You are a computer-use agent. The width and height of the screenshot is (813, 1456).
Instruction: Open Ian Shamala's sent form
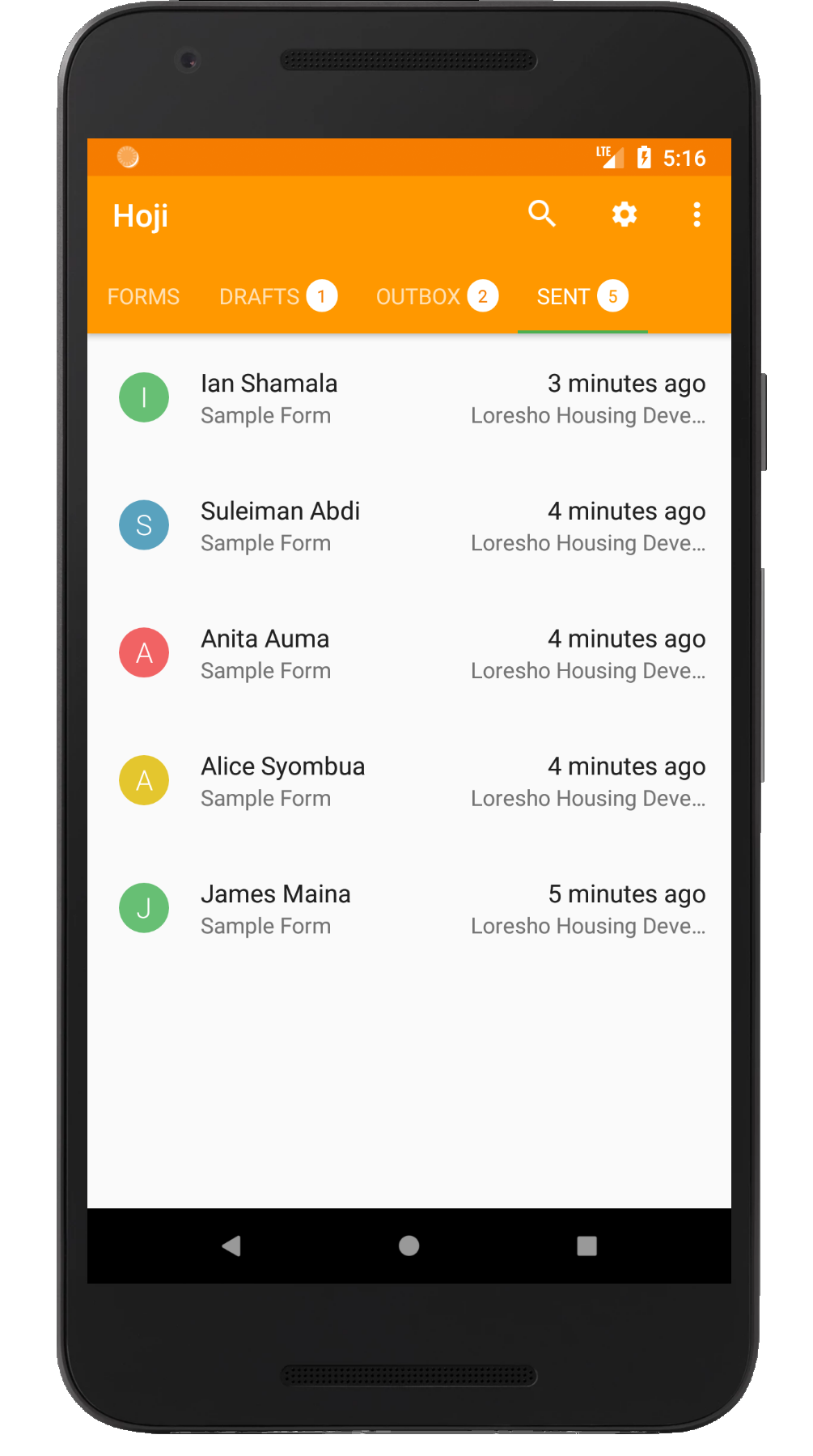click(x=409, y=398)
